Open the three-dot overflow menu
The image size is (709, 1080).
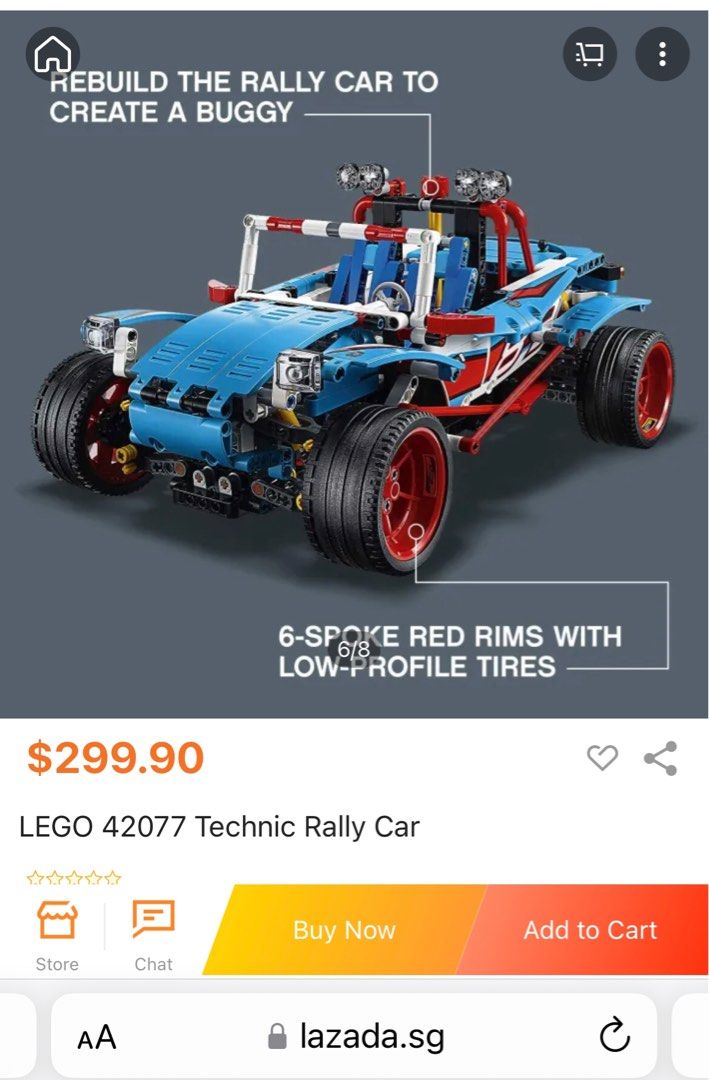coord(662,54)
